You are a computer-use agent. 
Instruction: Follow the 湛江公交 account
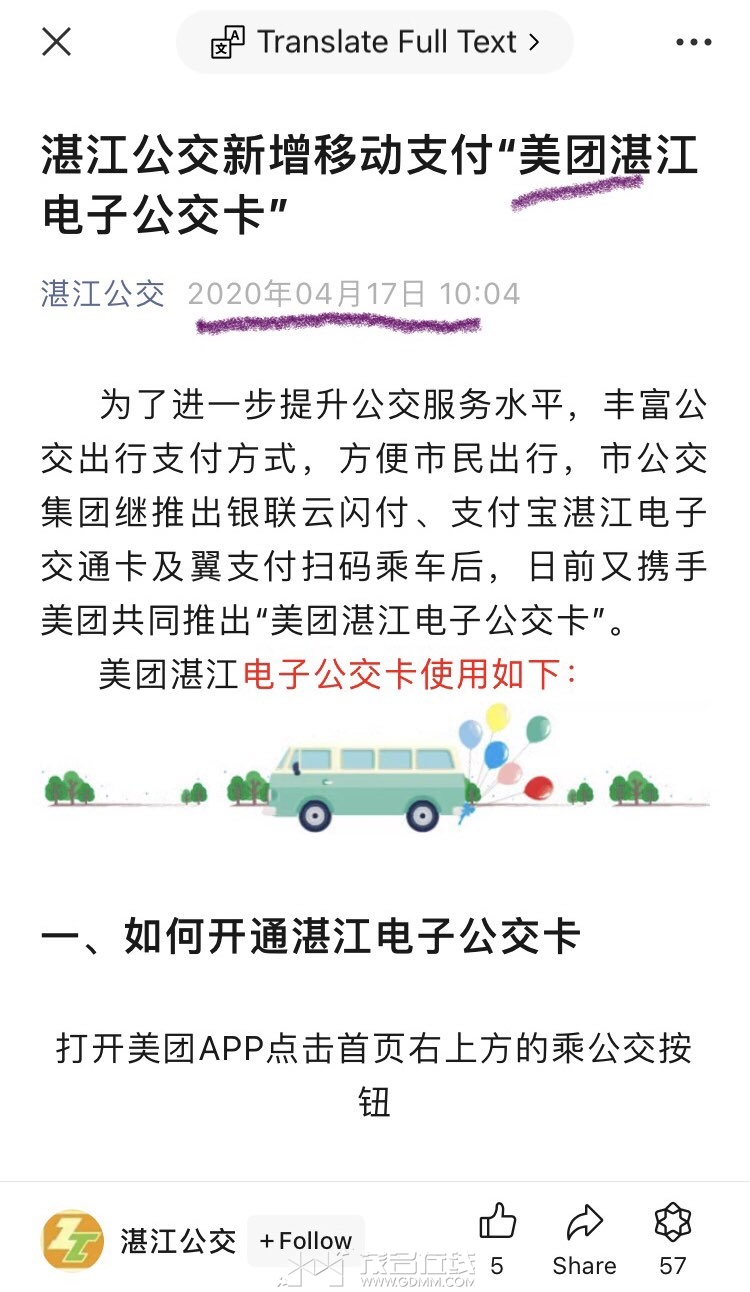click(305, 1241)
